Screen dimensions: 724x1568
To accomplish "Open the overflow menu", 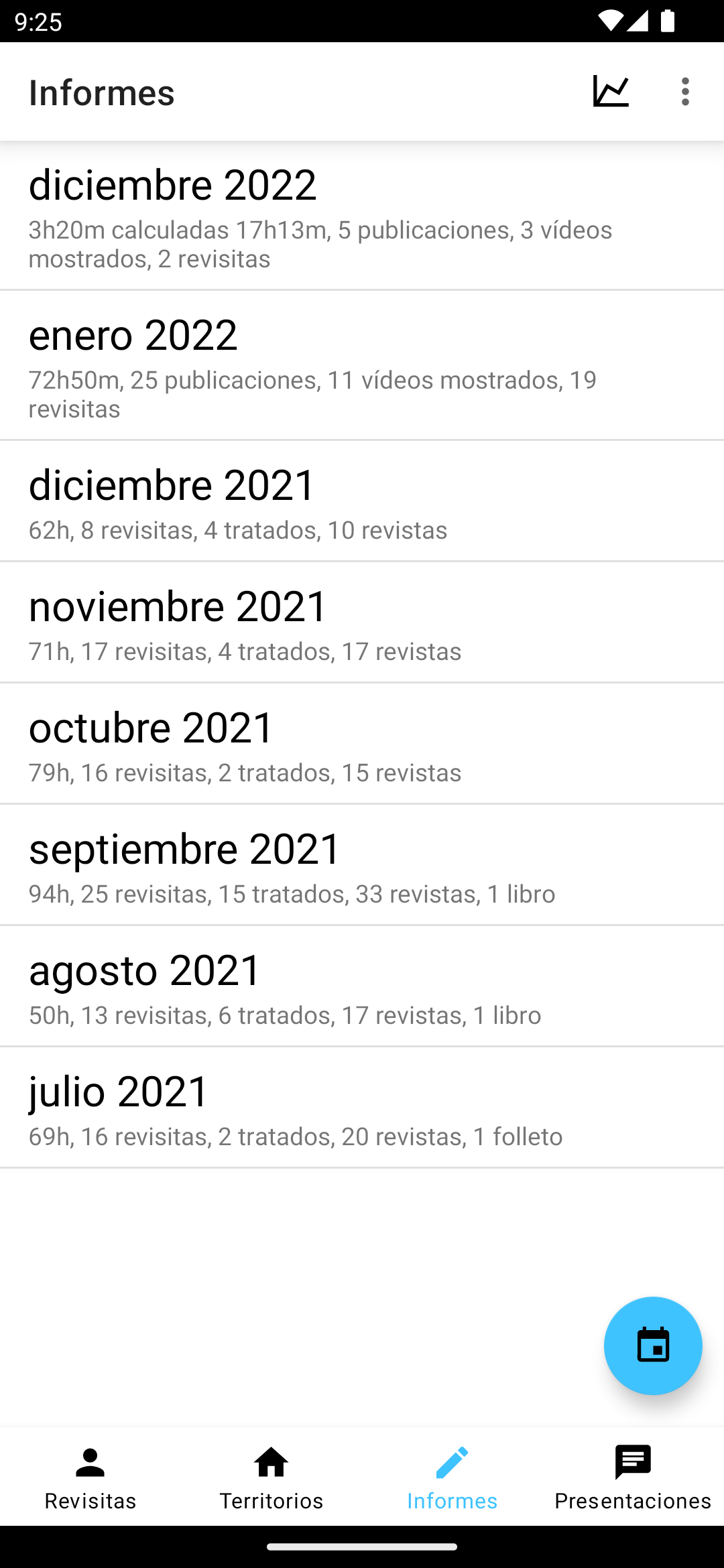I will pos(685,92).
